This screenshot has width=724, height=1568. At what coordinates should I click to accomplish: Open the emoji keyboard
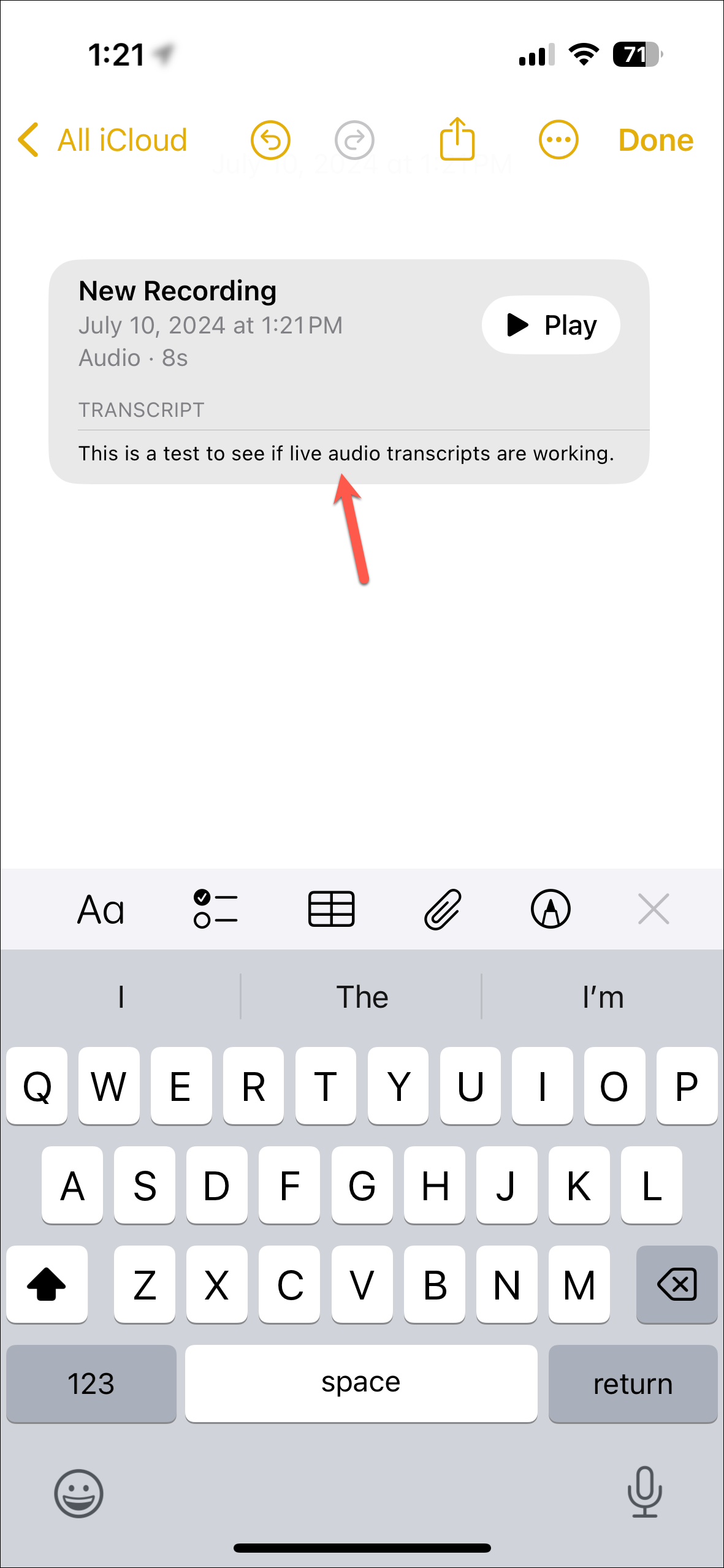[79, 1493]
